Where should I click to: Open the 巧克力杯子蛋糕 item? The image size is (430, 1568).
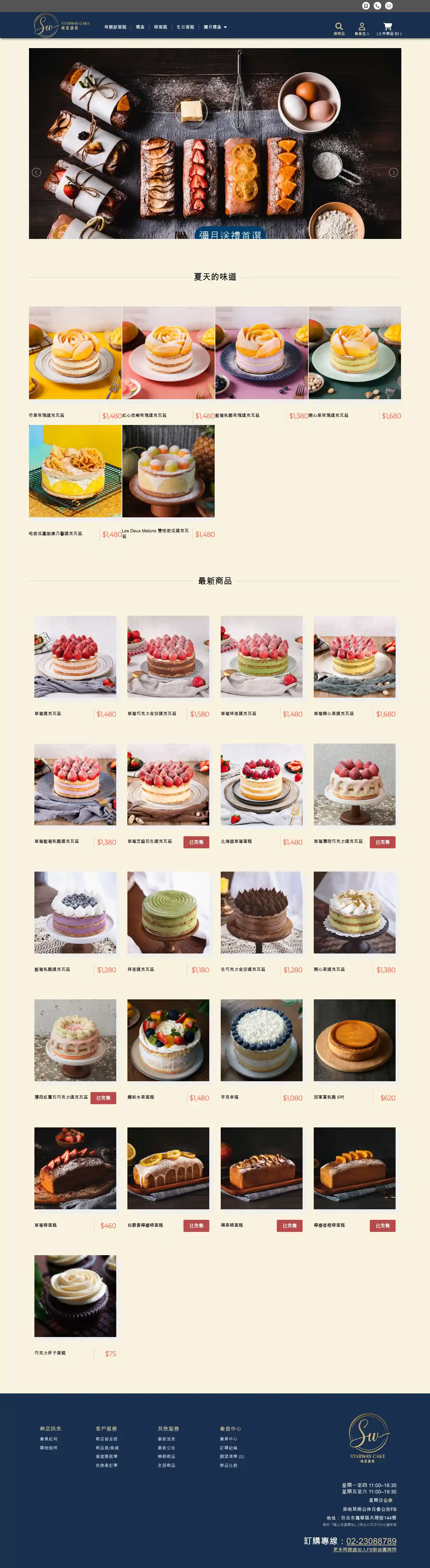click(x=75, y=1295)
